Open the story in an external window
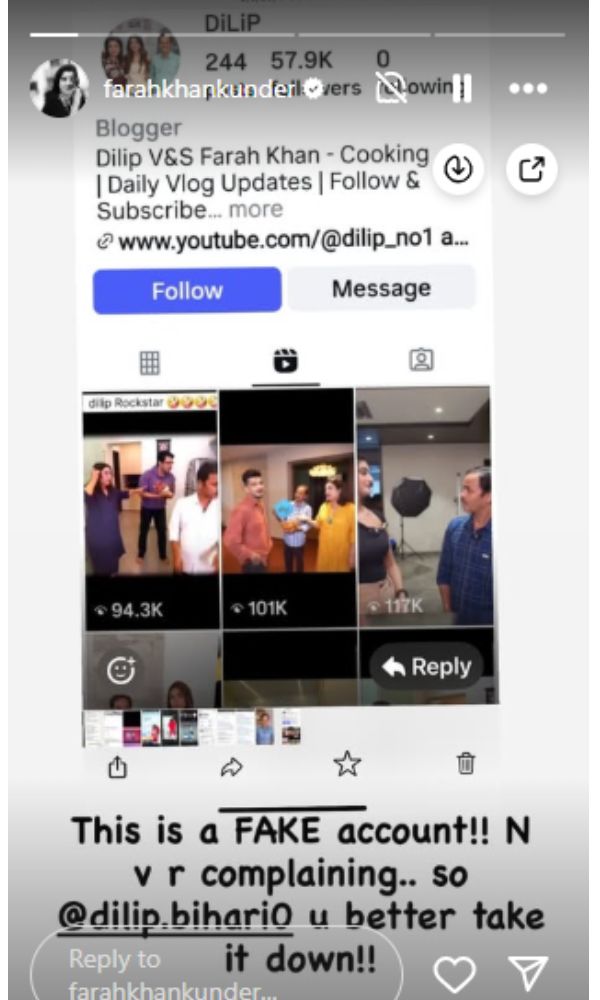The width and height of the screenshot is (600, 1000). pos(531,170)
